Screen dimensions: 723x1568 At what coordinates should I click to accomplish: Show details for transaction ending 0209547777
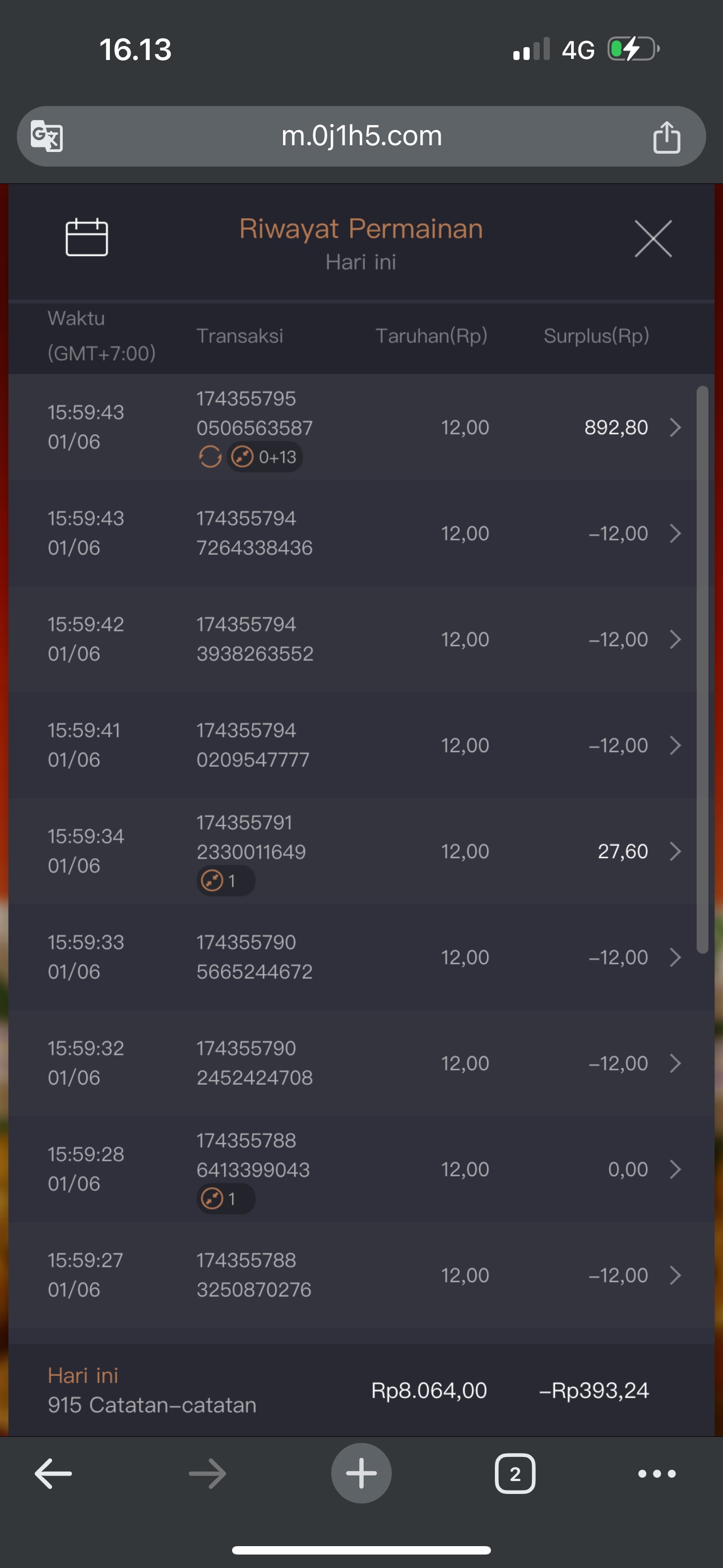coord(674,745)
